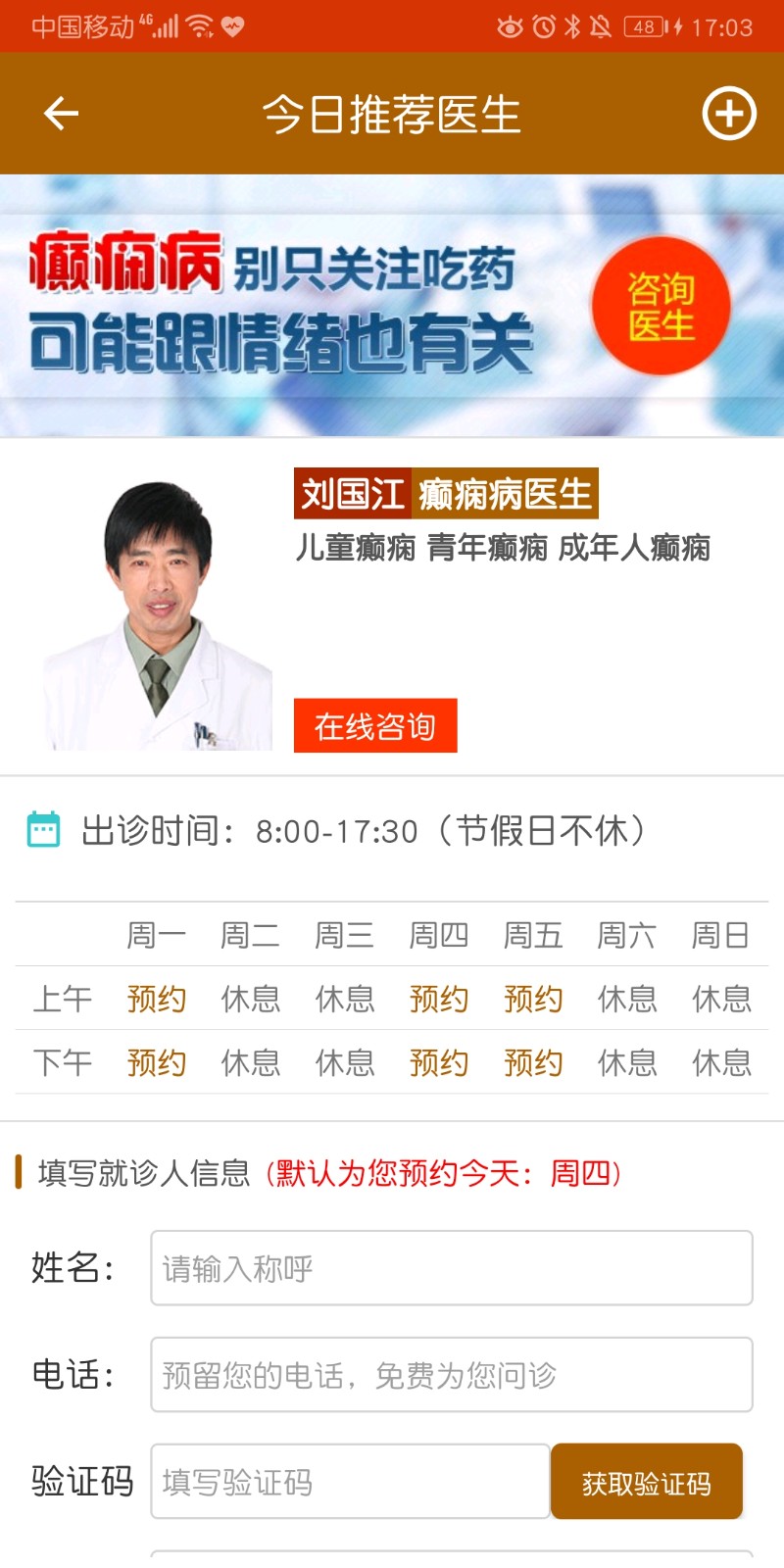Select the 癫痫病医生 doctor label tab

pyautogui.click(x=505, y=493)
